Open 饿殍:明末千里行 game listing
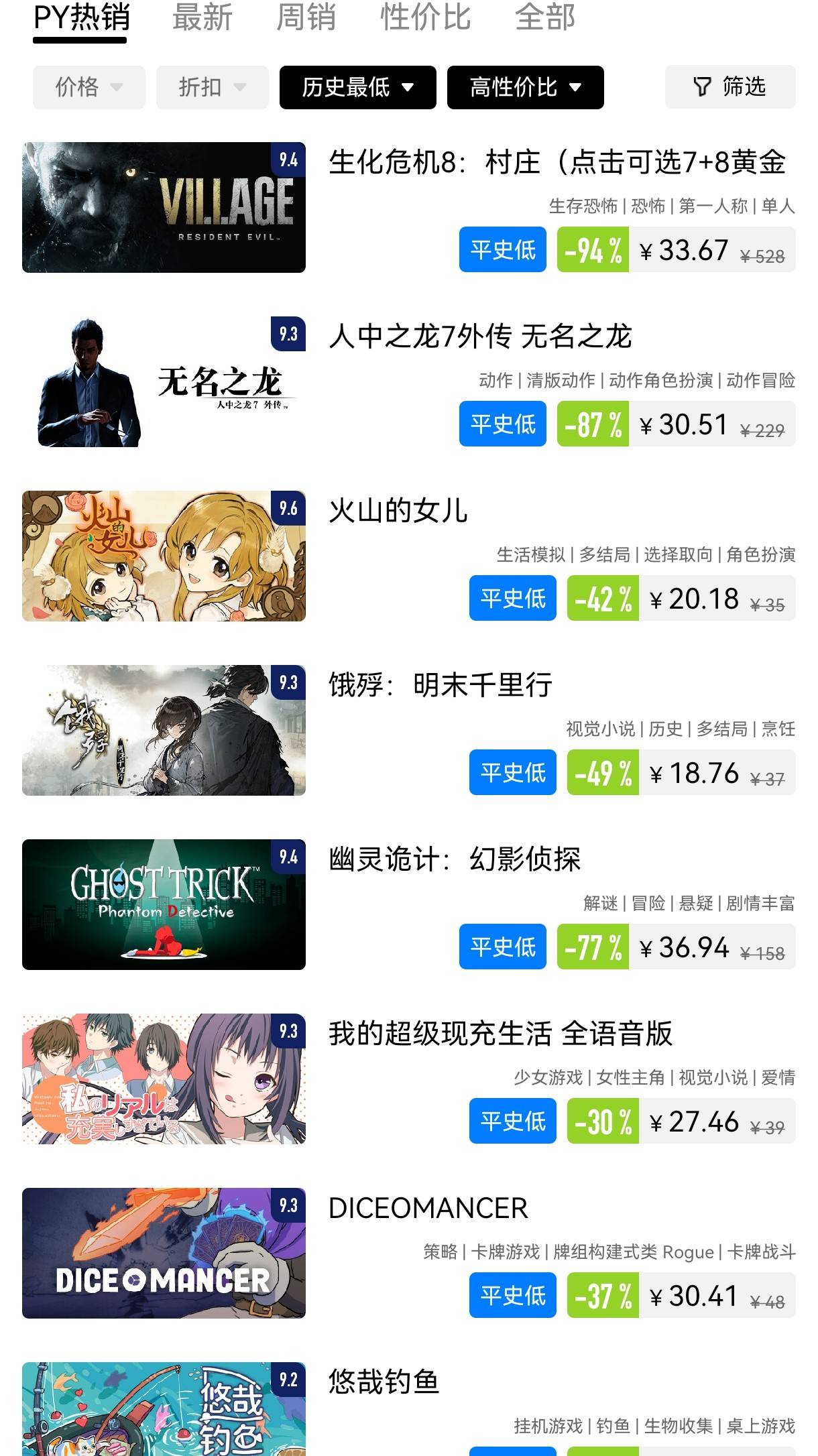The image size is (818, 1456). tap(440, 685)
